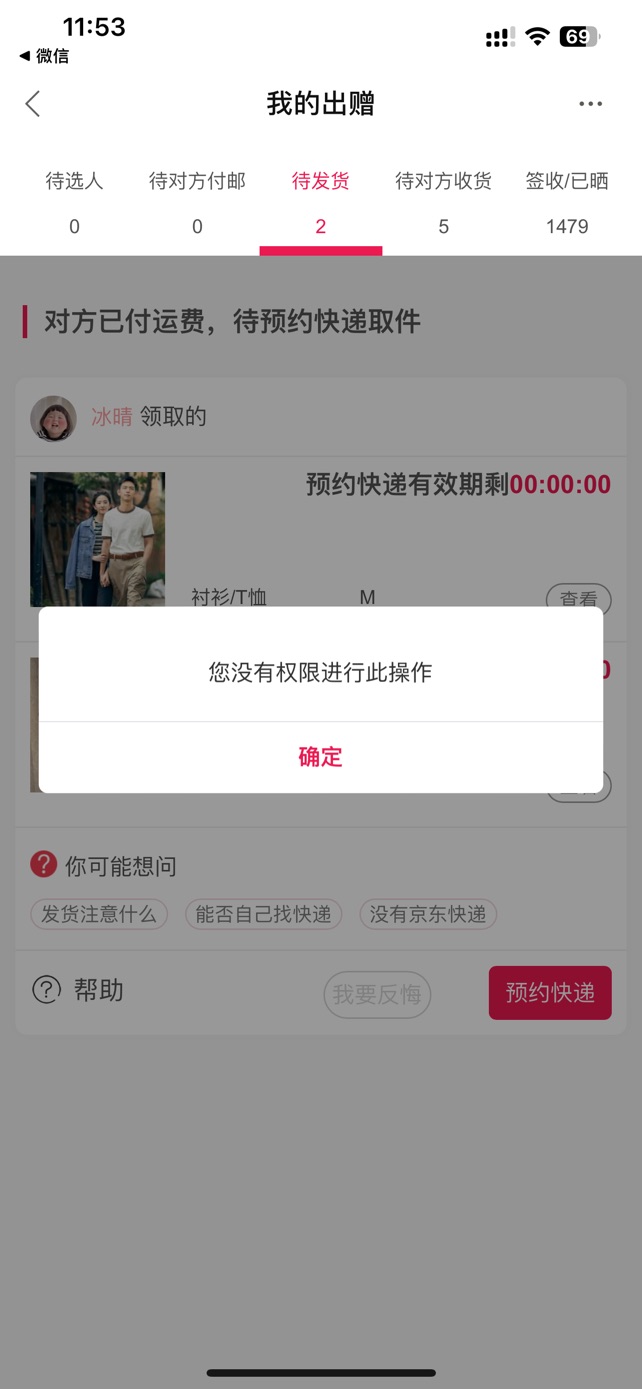642x1389 pixels.
Task: Open the 帮助 help option
Action: (78, 990)
